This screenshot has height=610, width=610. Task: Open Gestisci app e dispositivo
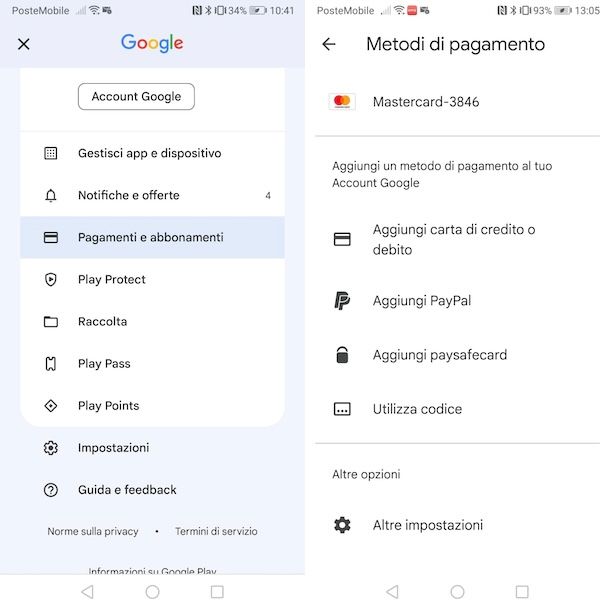click(149, 153)
